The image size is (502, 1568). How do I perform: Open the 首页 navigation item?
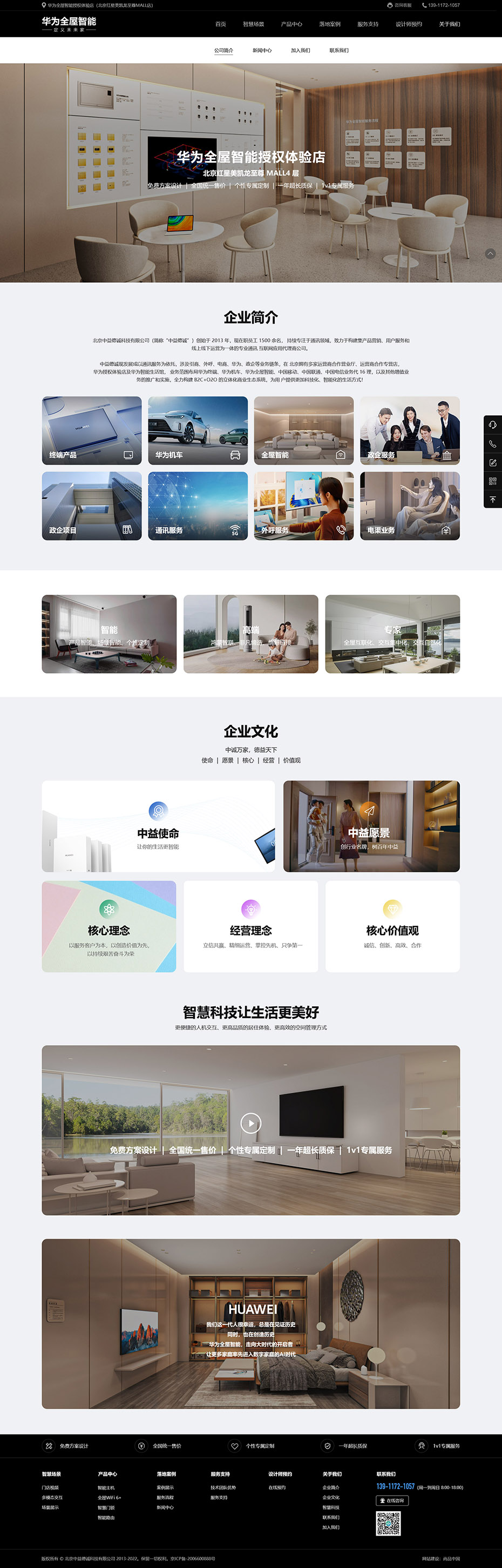pyautogui.click(x=220, y=24)
